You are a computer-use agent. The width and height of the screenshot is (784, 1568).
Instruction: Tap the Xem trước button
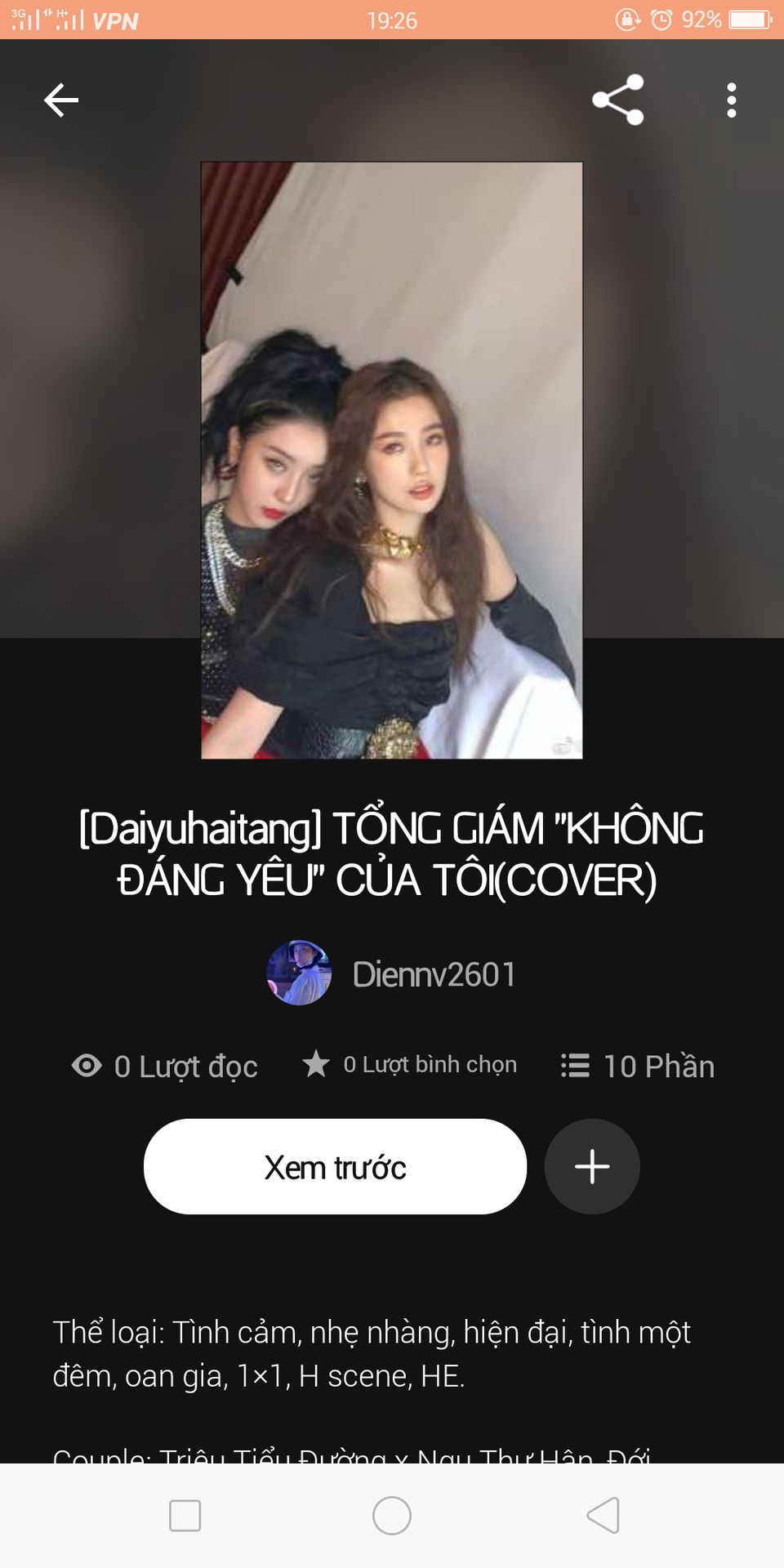335,1166
